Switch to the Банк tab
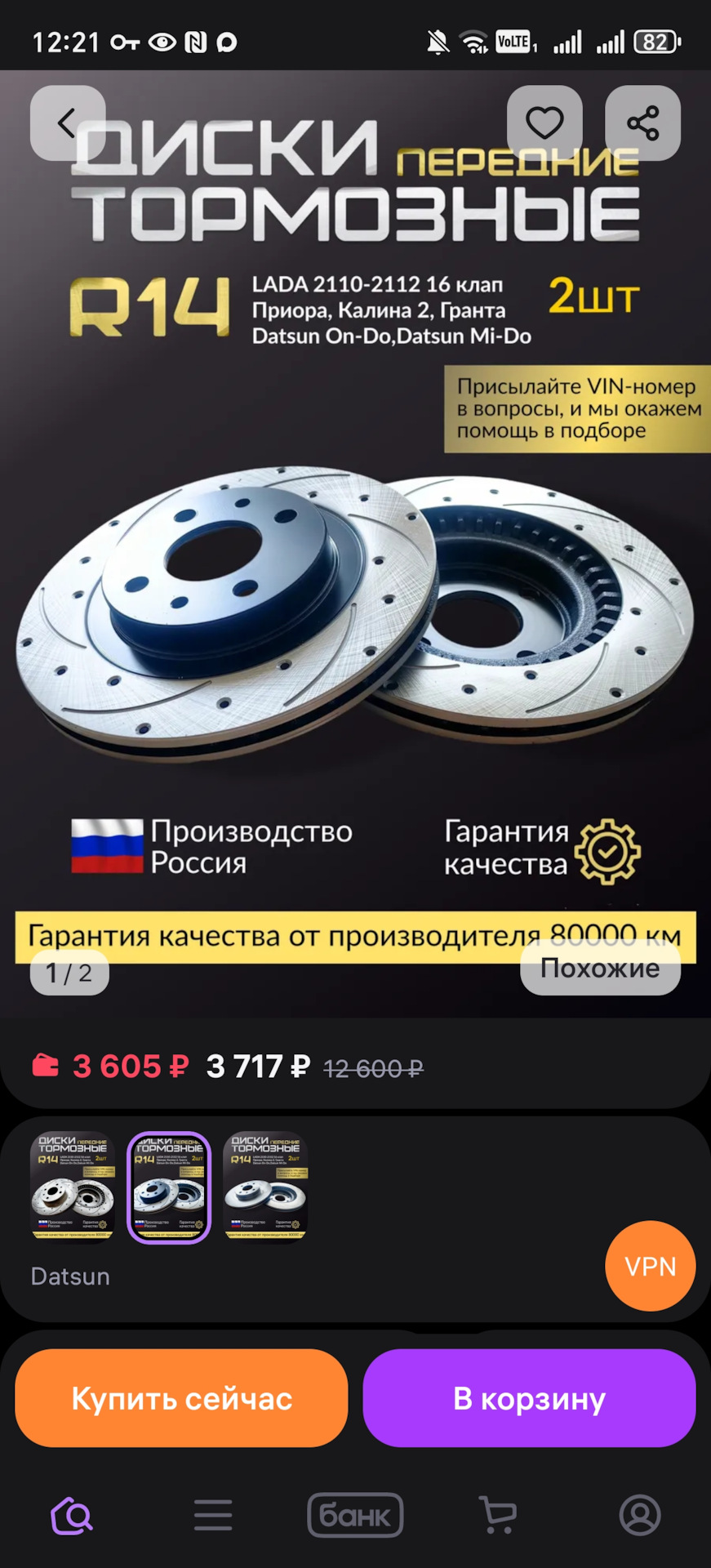711x1568 pixels. pyautogui.click(x=355, y=1516)
